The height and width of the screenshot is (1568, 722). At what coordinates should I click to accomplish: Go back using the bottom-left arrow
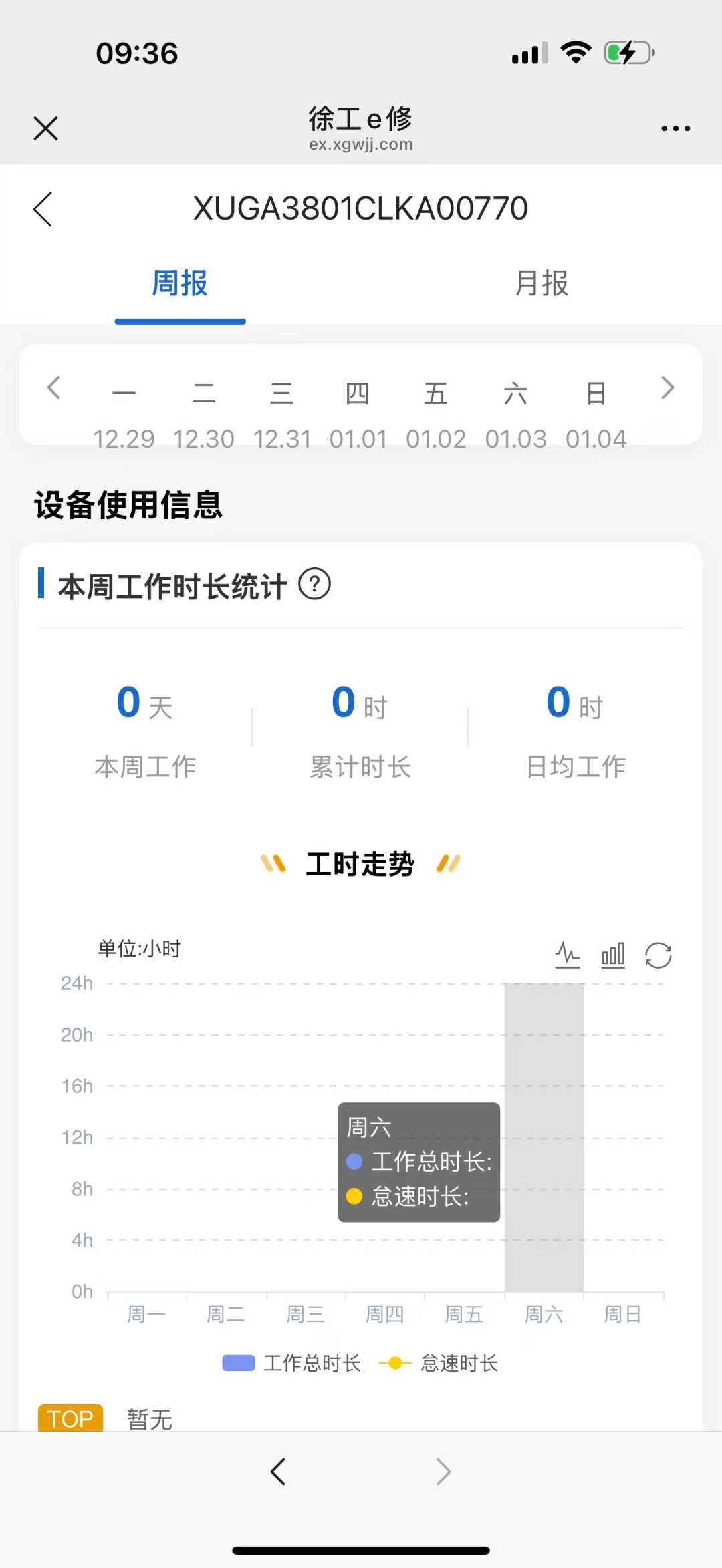278,1471
